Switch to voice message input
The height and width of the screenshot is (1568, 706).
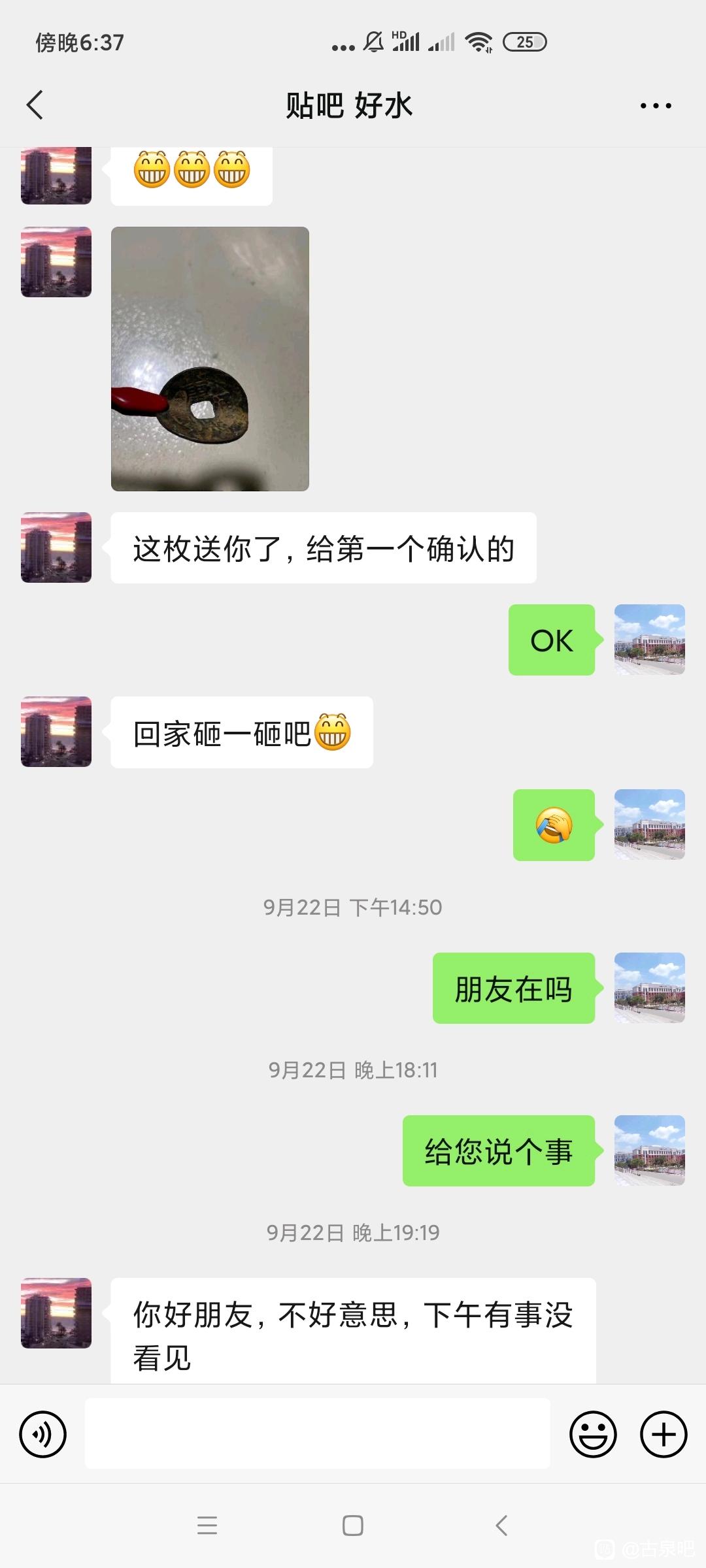[x=43, y=1435]
